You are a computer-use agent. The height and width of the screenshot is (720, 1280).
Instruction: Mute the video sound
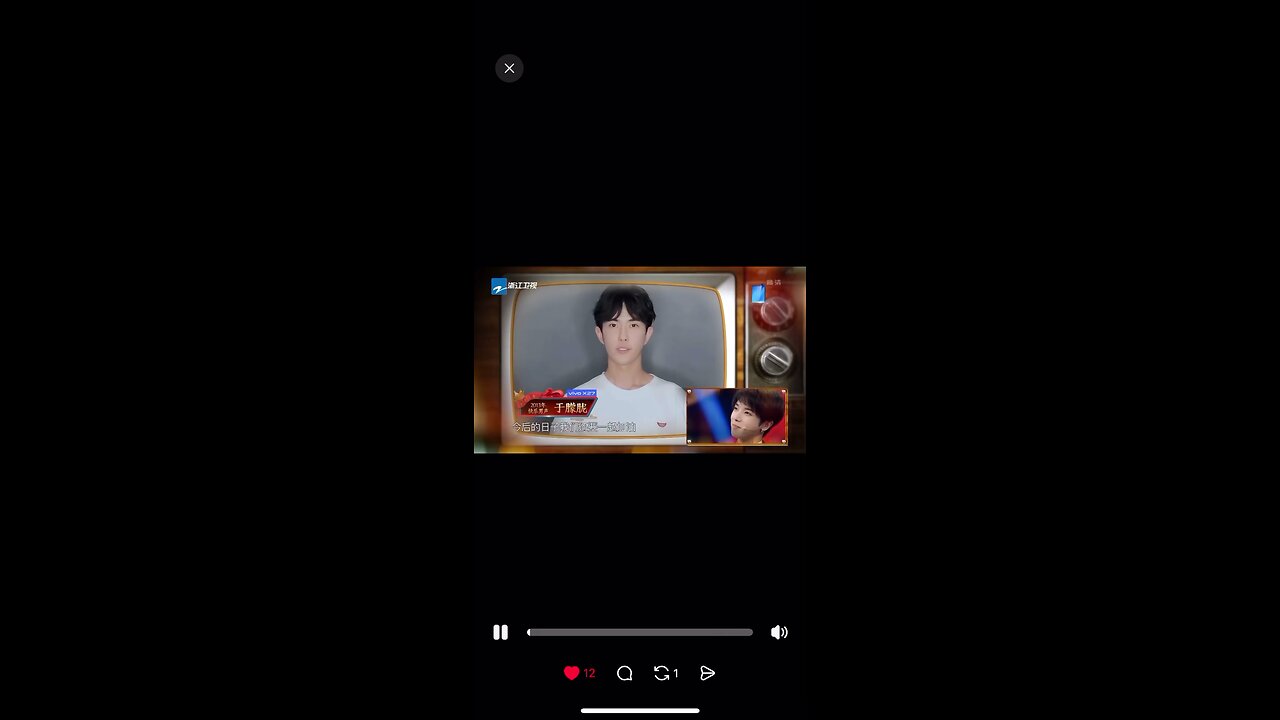(779, 632)
